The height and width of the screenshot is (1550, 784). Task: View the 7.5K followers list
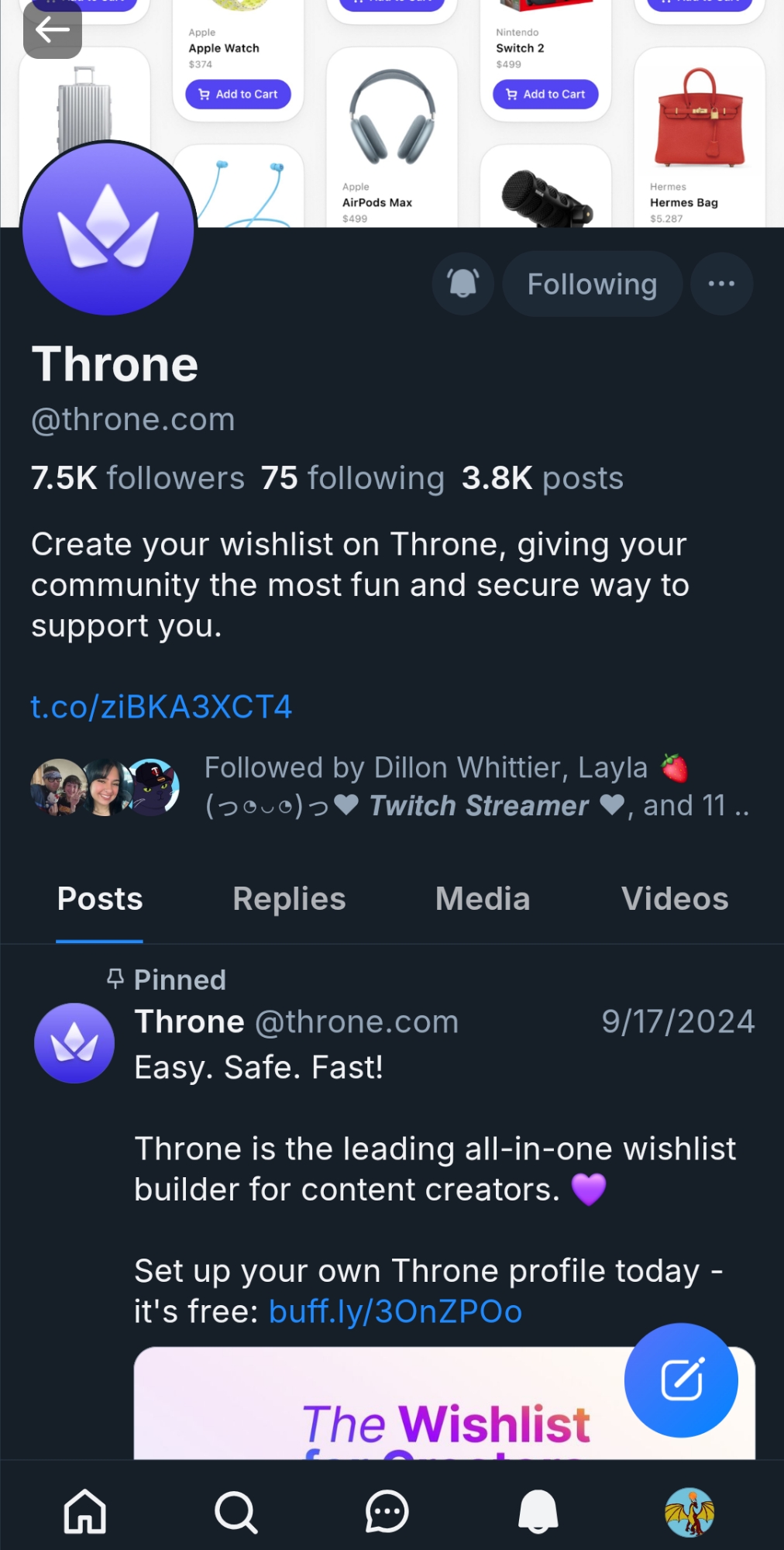pos(138,478)
